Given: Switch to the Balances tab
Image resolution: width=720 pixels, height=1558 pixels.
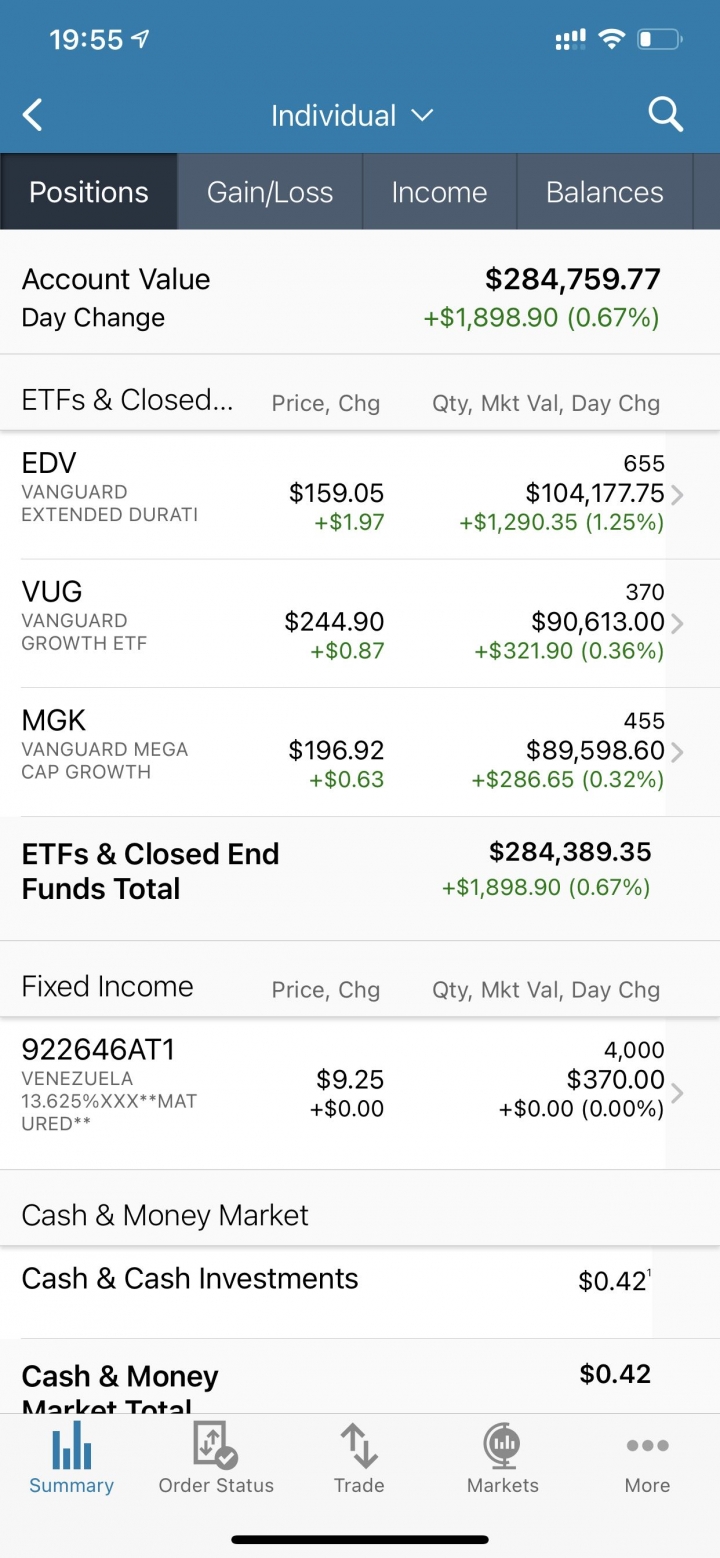Looking at the screenshot, I should pos(604,192).
